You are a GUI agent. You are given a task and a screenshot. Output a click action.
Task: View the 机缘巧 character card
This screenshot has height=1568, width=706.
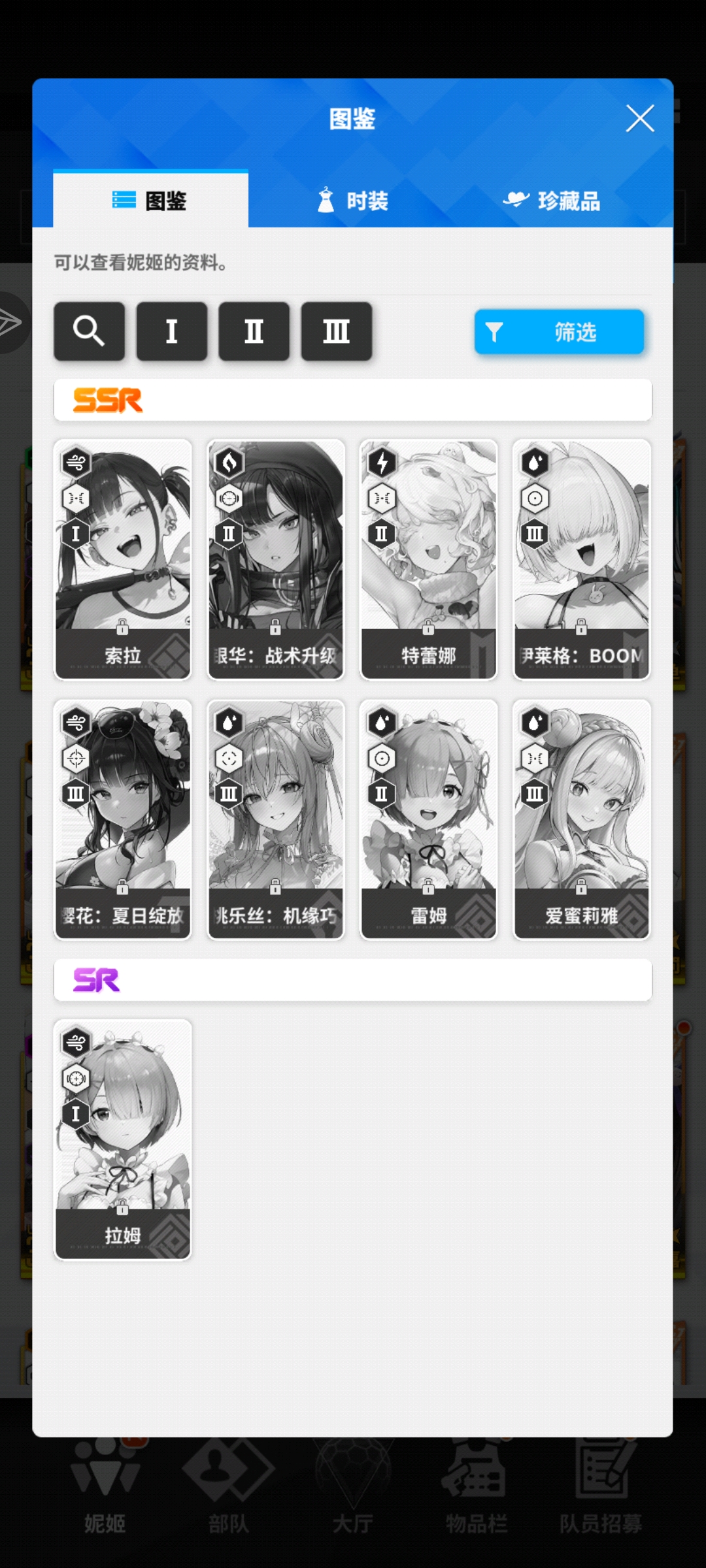[276, 819]
